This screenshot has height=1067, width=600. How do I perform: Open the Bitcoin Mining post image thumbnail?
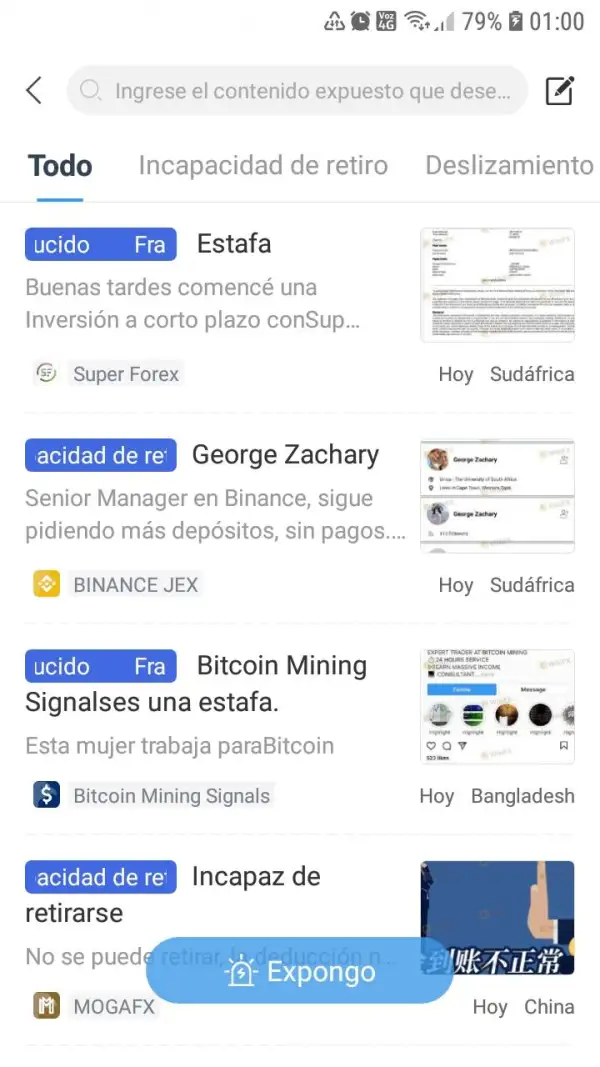497,707
